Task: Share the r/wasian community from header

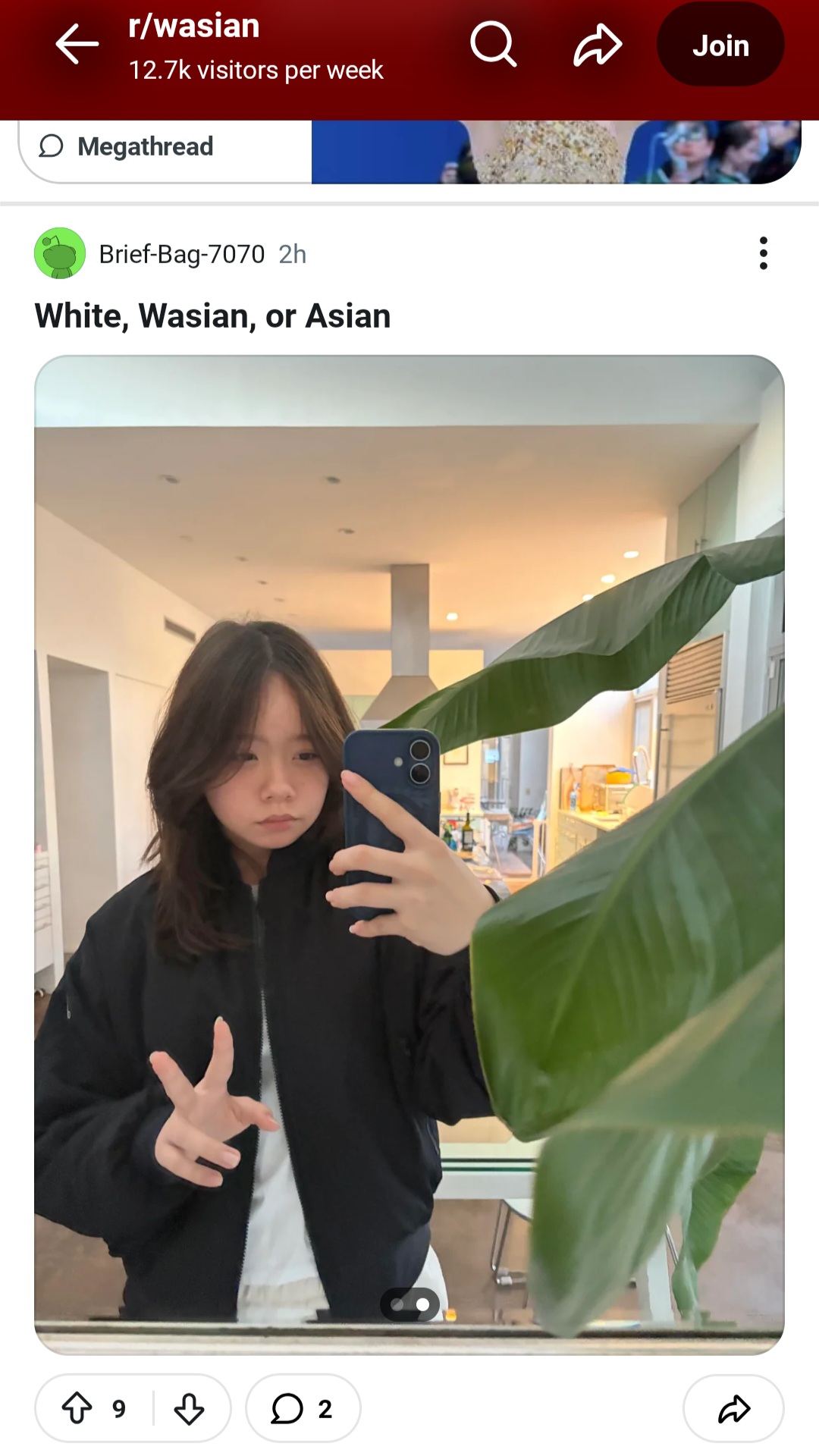Action: point(598,44)
